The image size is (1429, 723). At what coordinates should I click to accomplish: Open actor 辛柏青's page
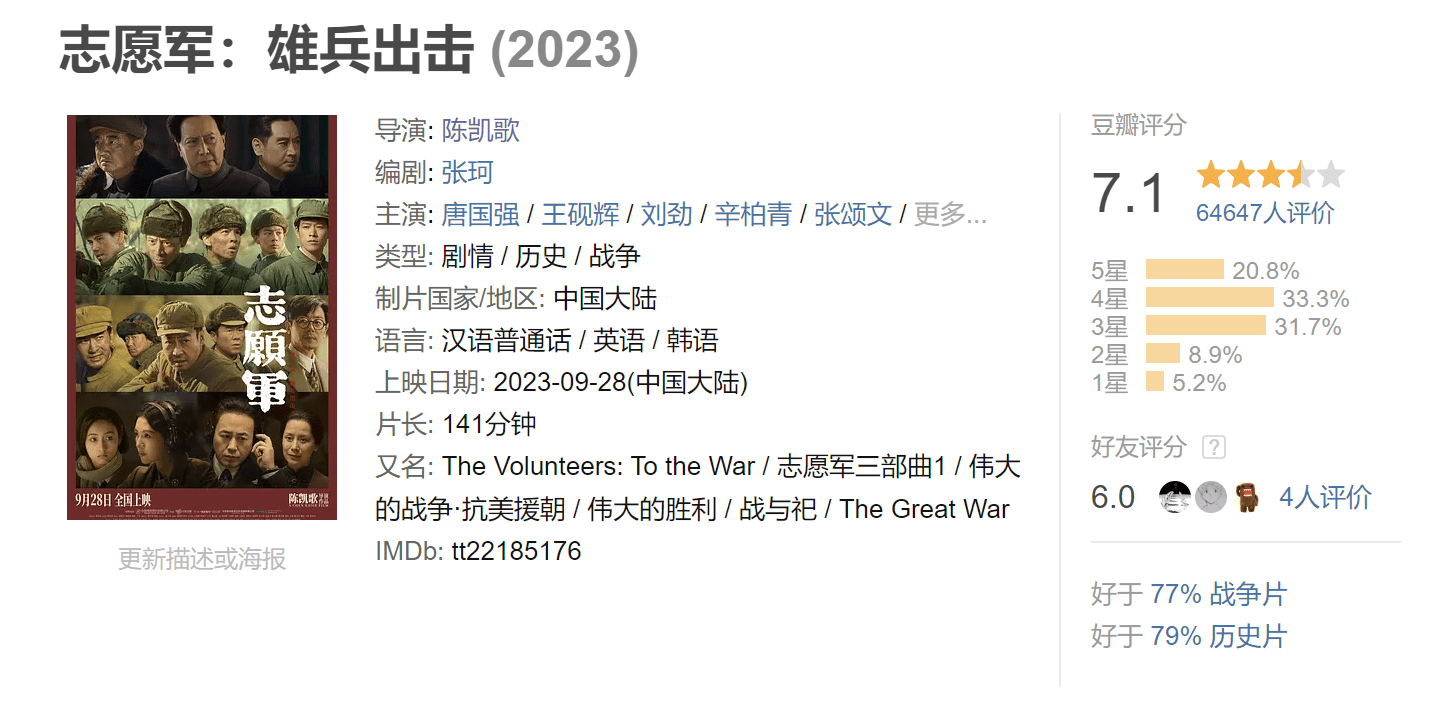click(x=752, y=214)
